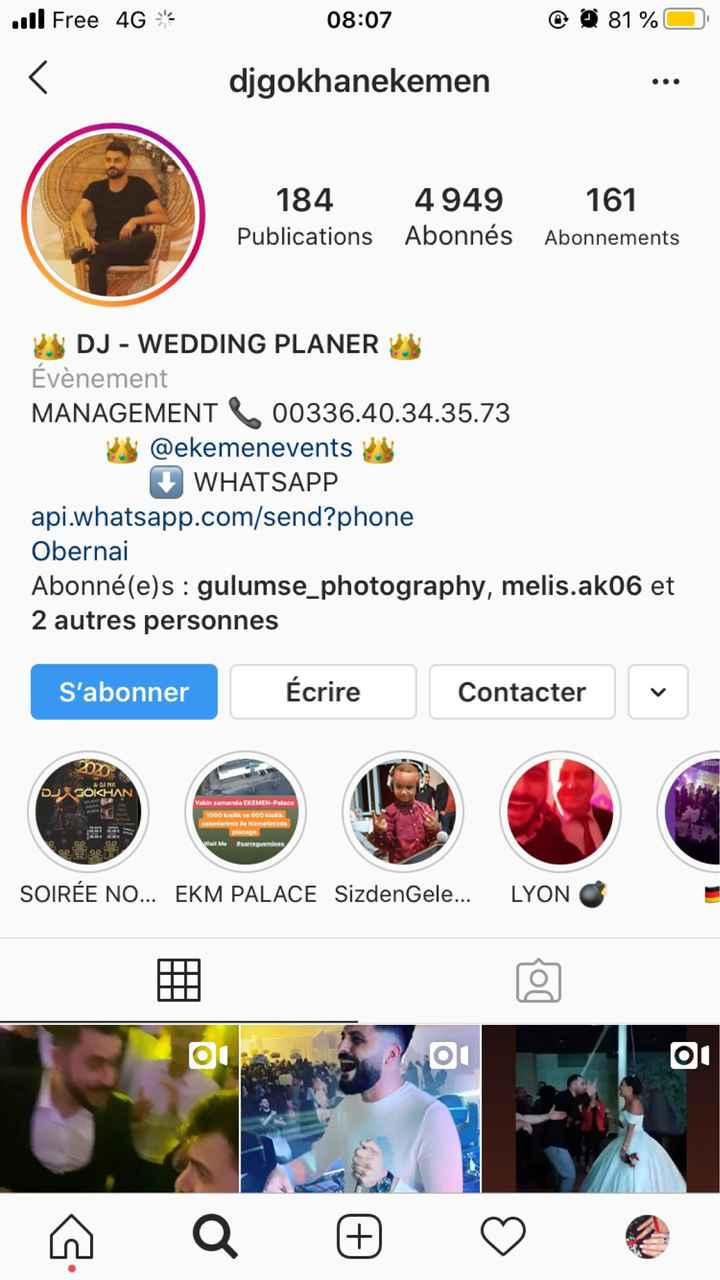Message the account with Écrire
This screenshot has height=1280, width=720.
pos(323,692)
